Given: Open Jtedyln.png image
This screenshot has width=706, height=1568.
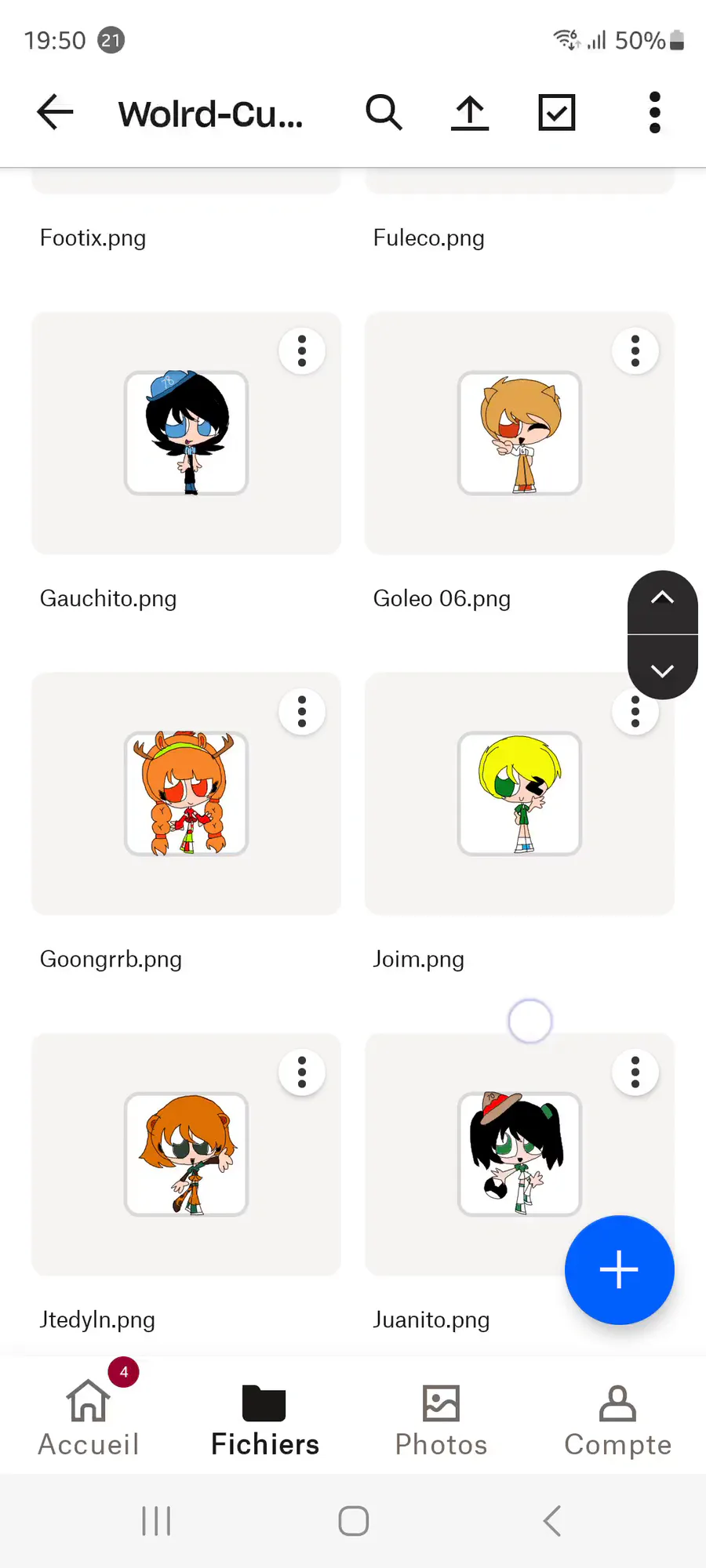Looking at the screenshot, I should (186, 1154).
